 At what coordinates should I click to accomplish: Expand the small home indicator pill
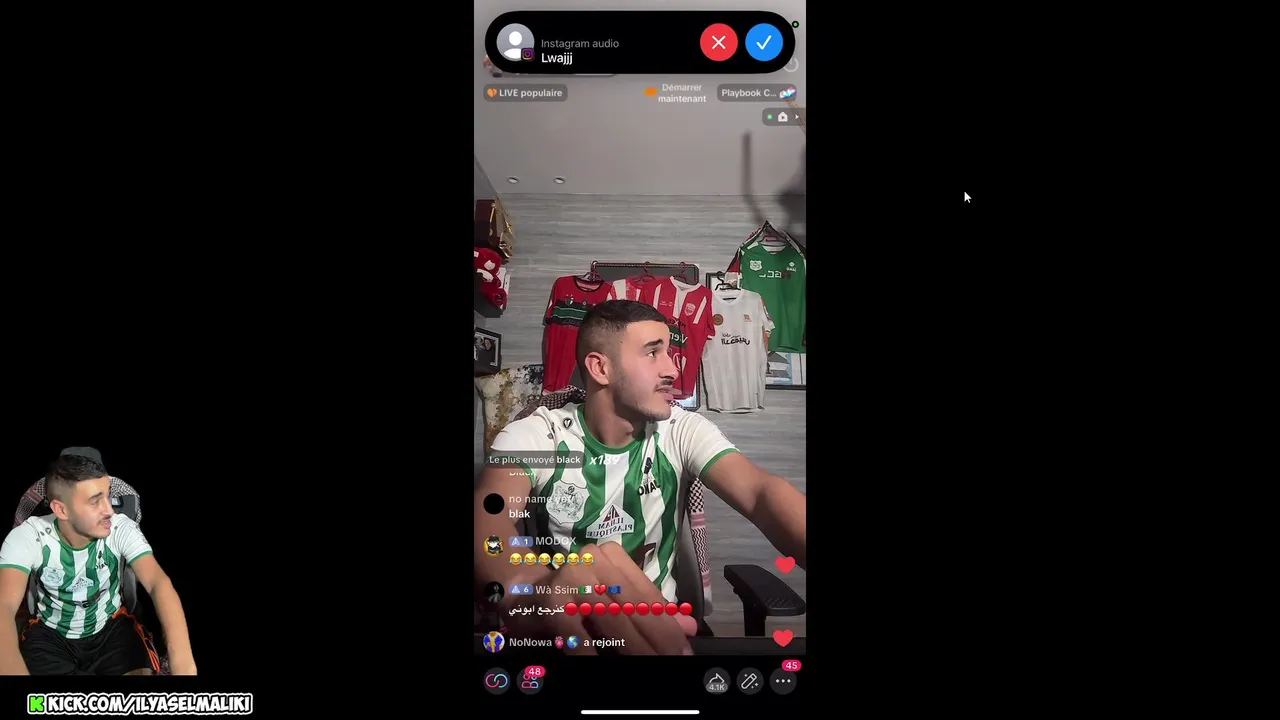click(782, 117)
